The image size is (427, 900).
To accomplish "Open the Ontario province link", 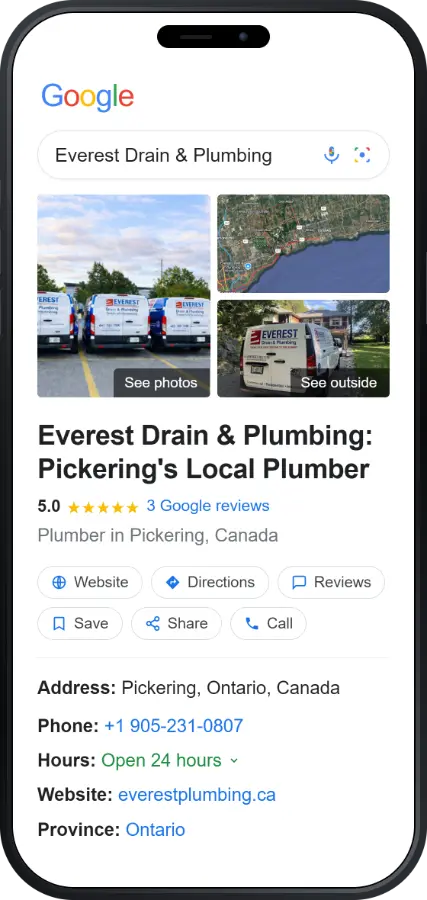I will click(156, 829).
